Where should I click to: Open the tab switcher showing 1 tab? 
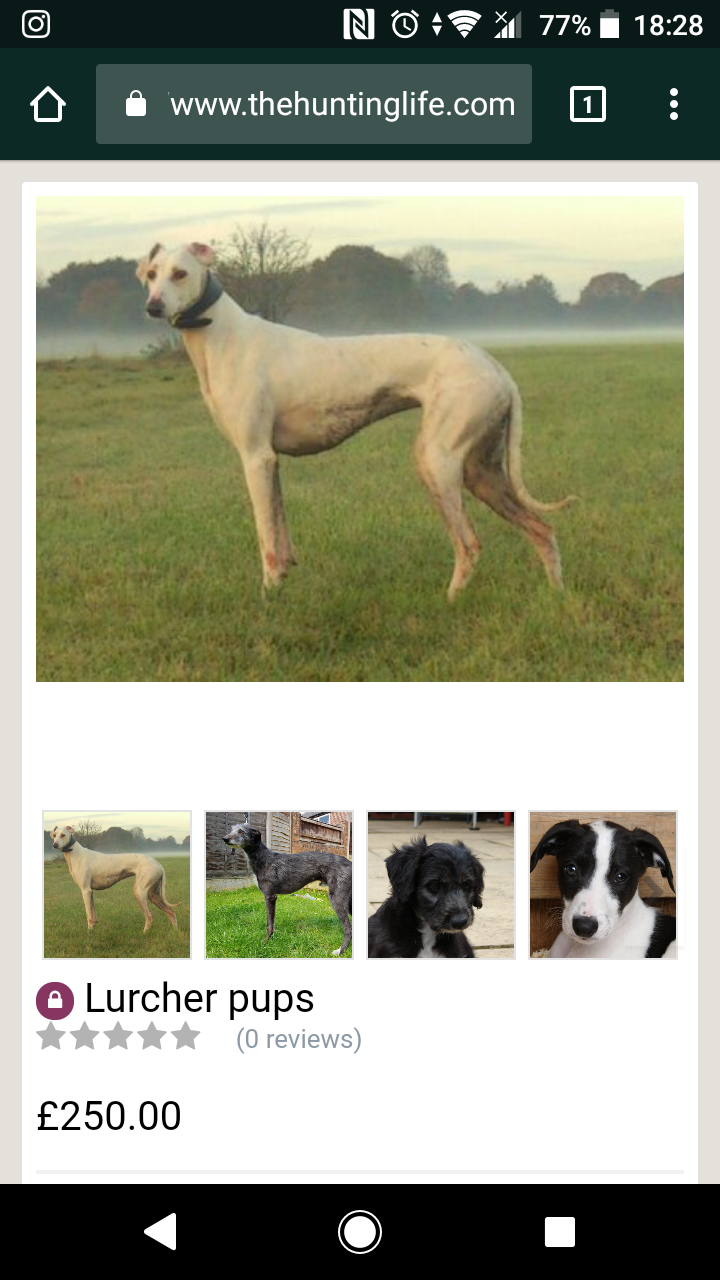[x=588, y=104]
